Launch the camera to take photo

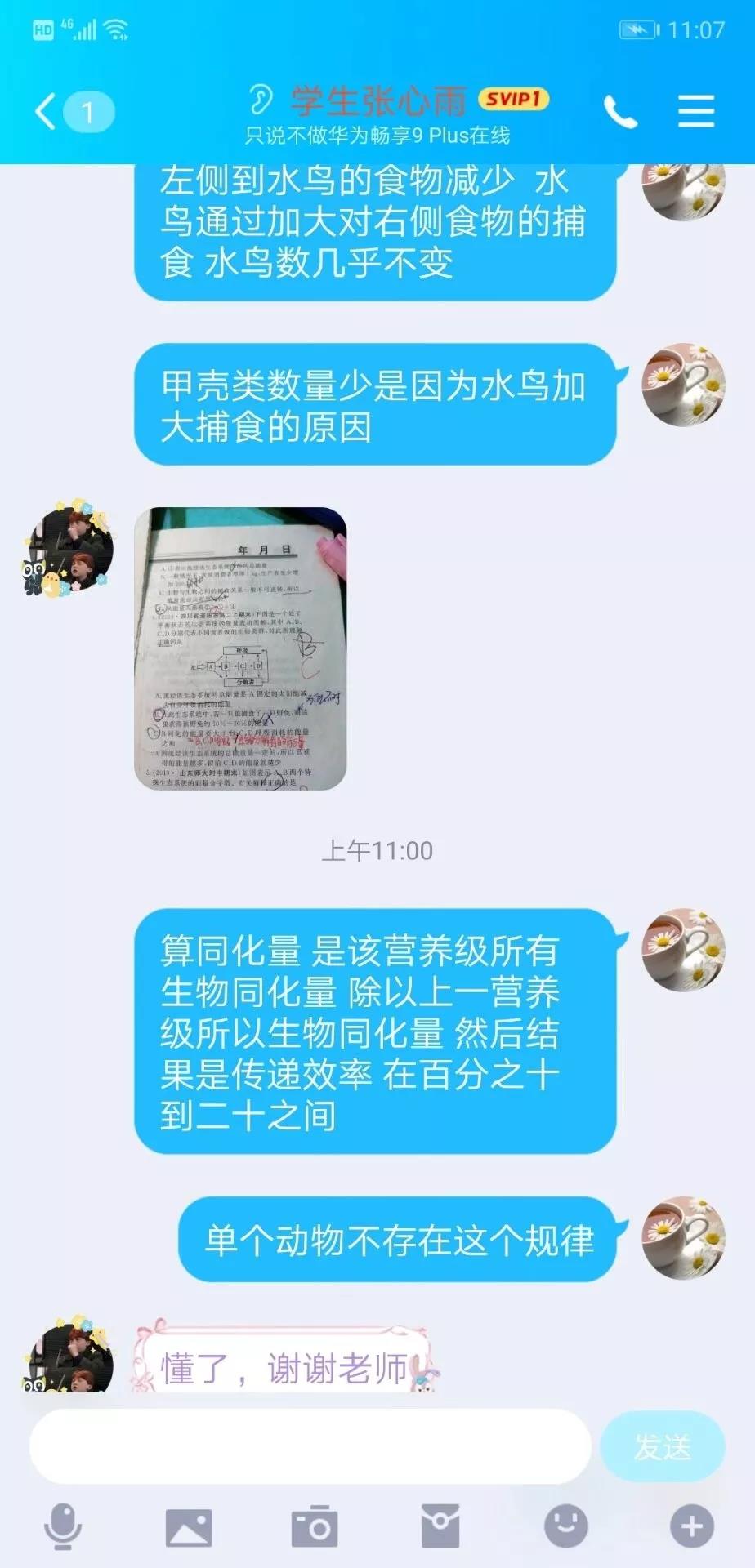tap(315, 1526)
